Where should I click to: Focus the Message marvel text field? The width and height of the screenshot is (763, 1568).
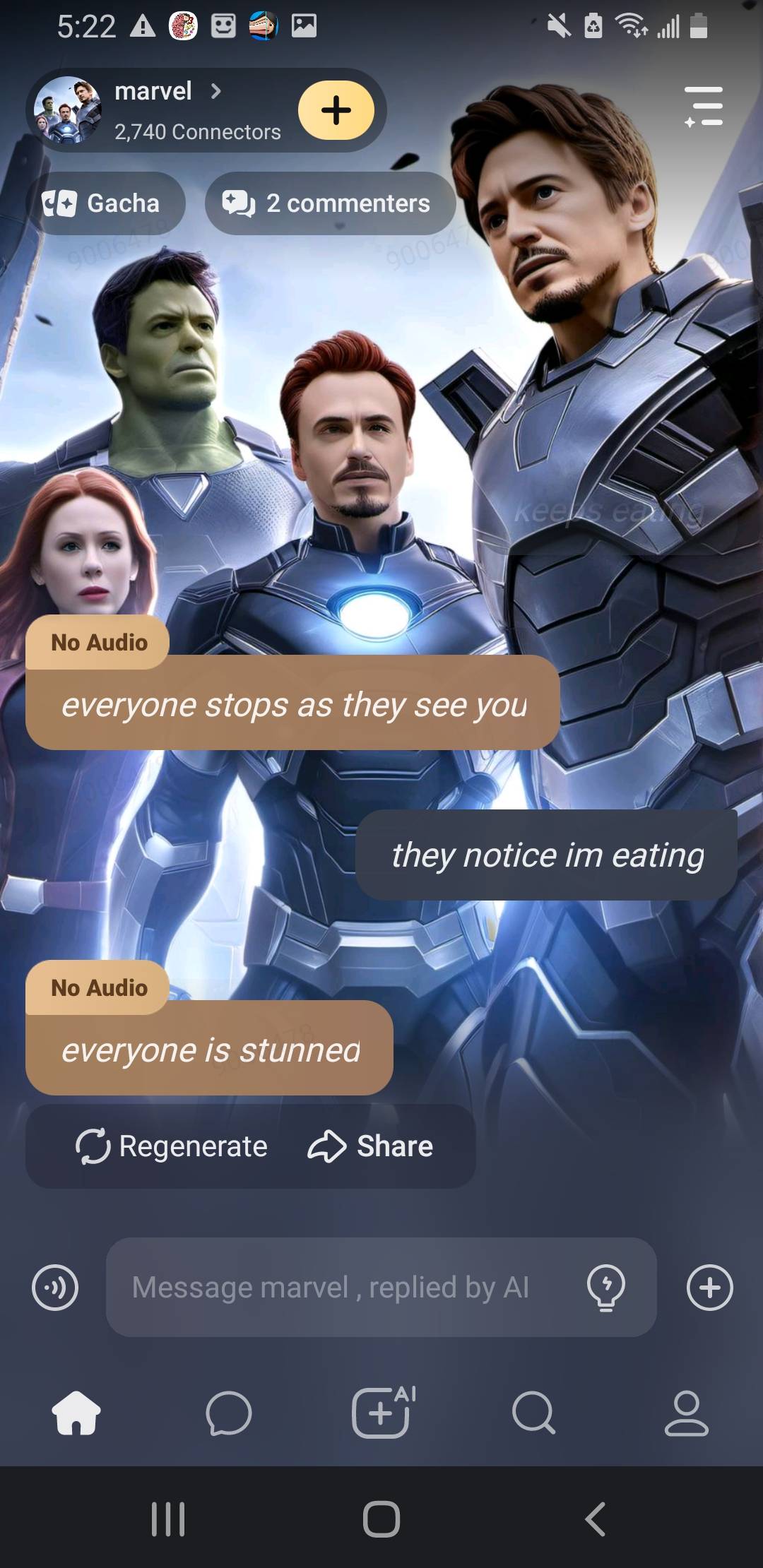point(339,1287)
